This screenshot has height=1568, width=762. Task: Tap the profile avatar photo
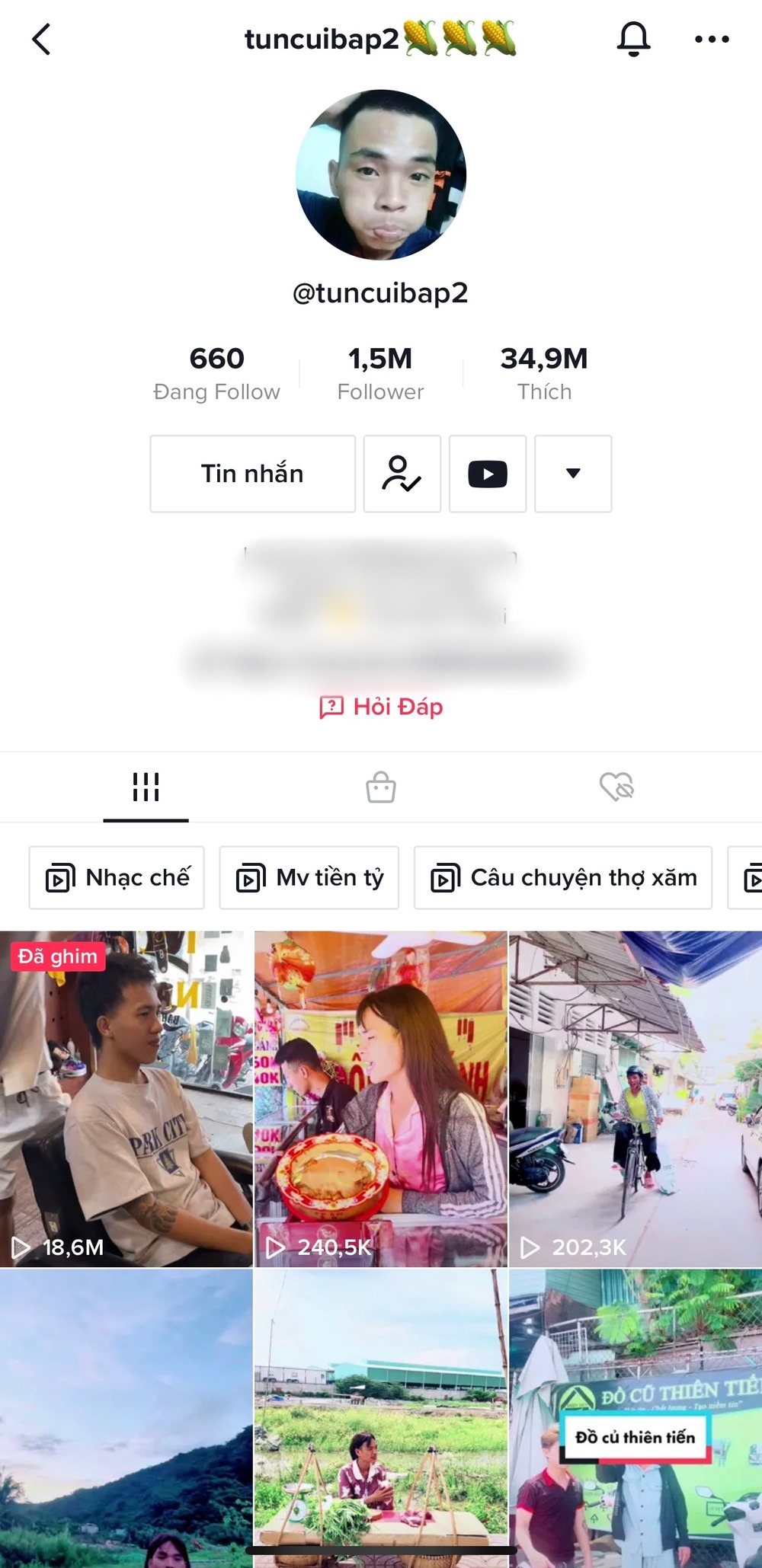point(381,175)
